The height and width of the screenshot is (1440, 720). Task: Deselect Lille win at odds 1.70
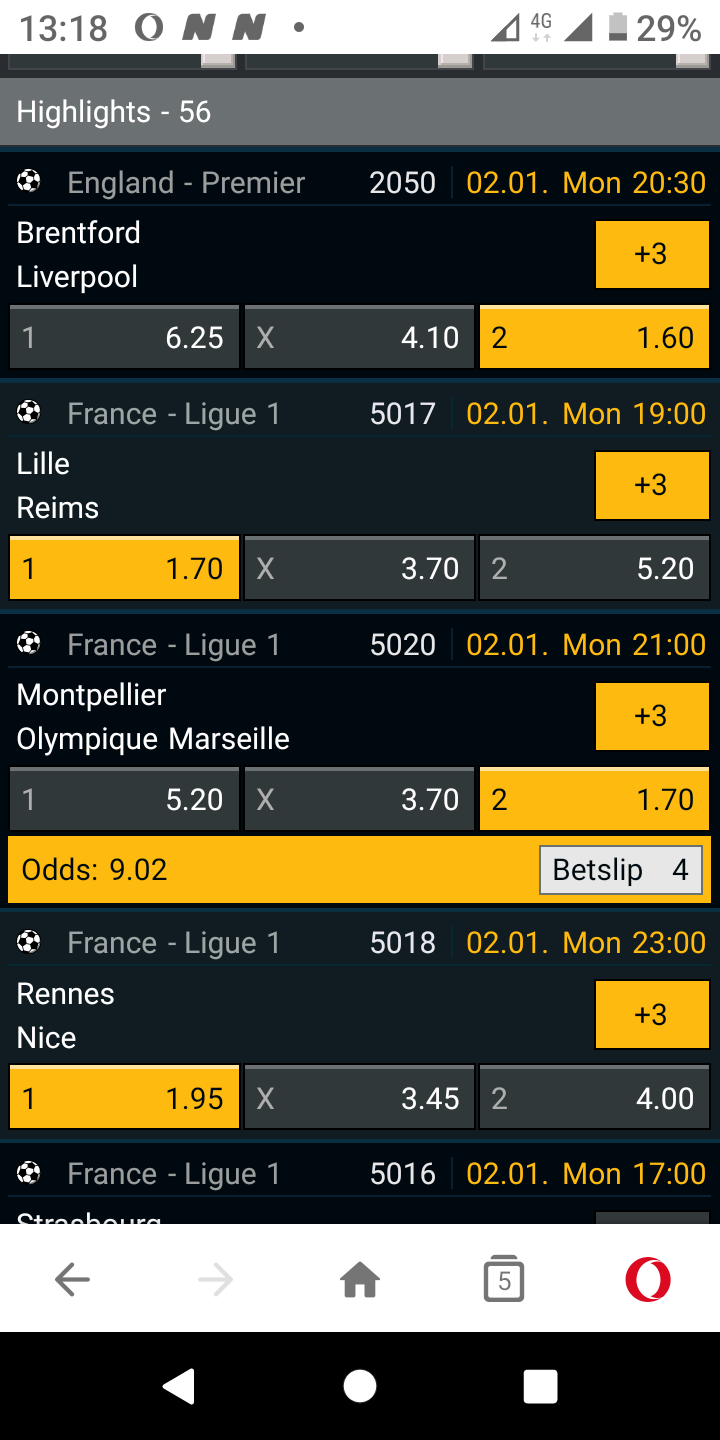[x=124, y=569]
